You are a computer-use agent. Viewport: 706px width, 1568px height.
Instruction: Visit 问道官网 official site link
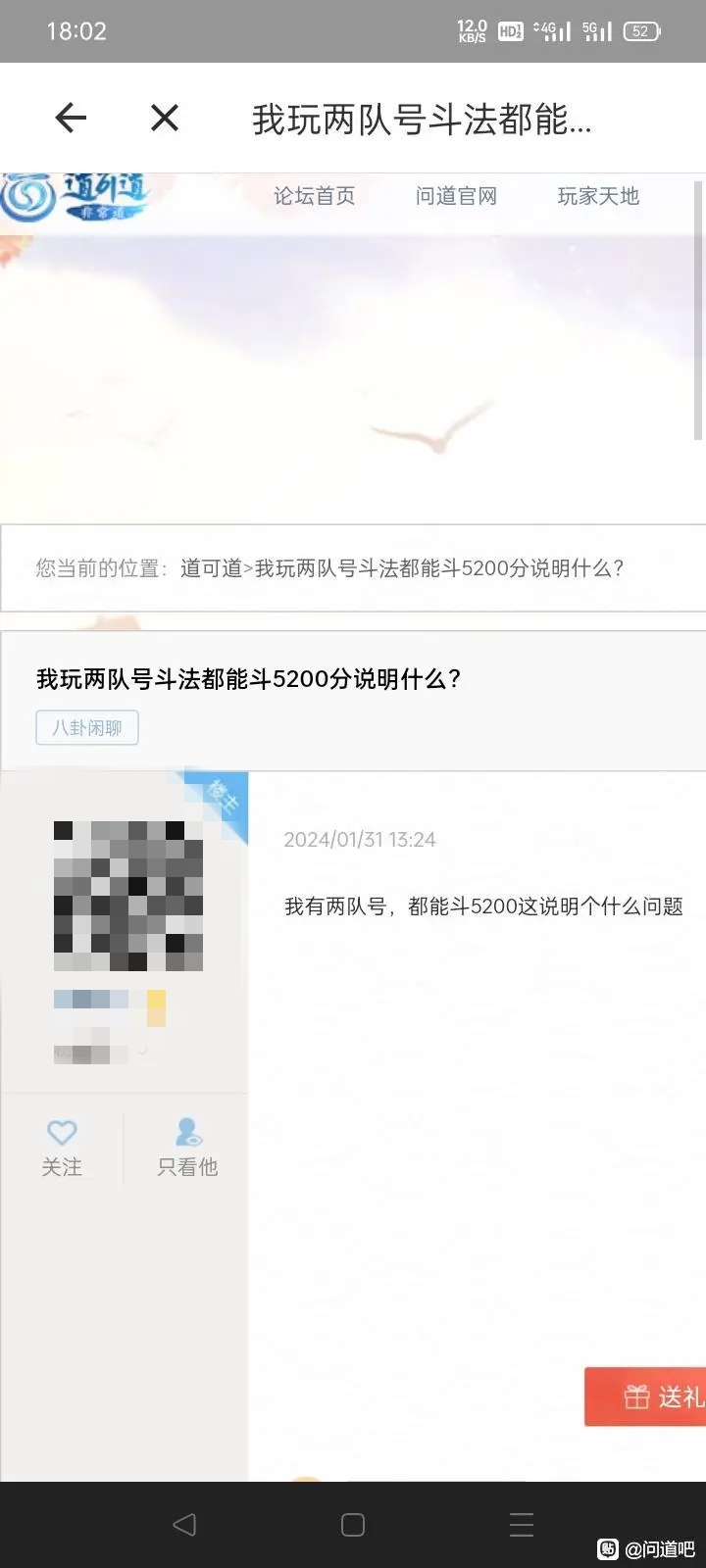tap(456, 196)
